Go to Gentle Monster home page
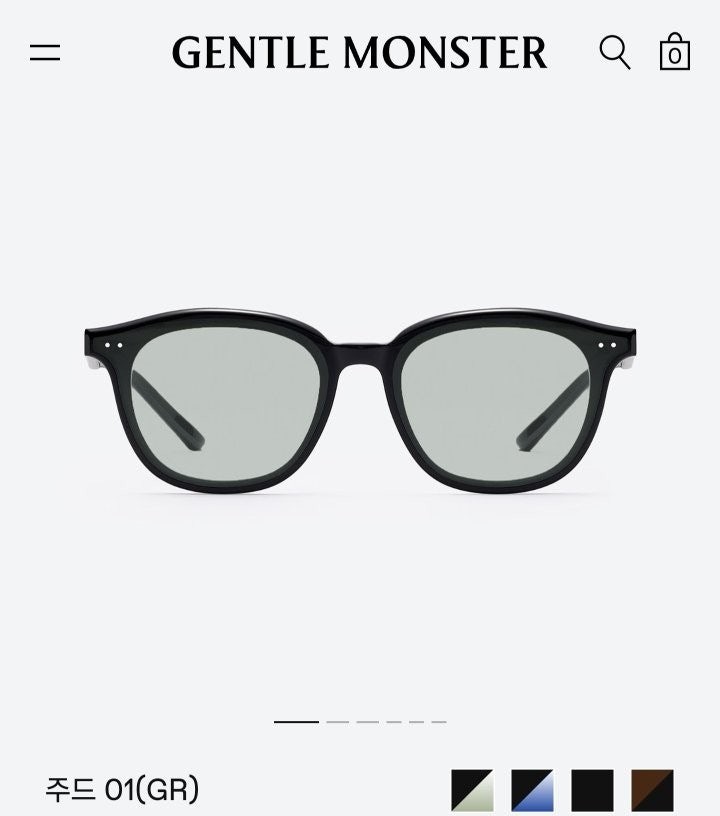The width and height of the screenshot is (720, 816). tap(359, 53)
